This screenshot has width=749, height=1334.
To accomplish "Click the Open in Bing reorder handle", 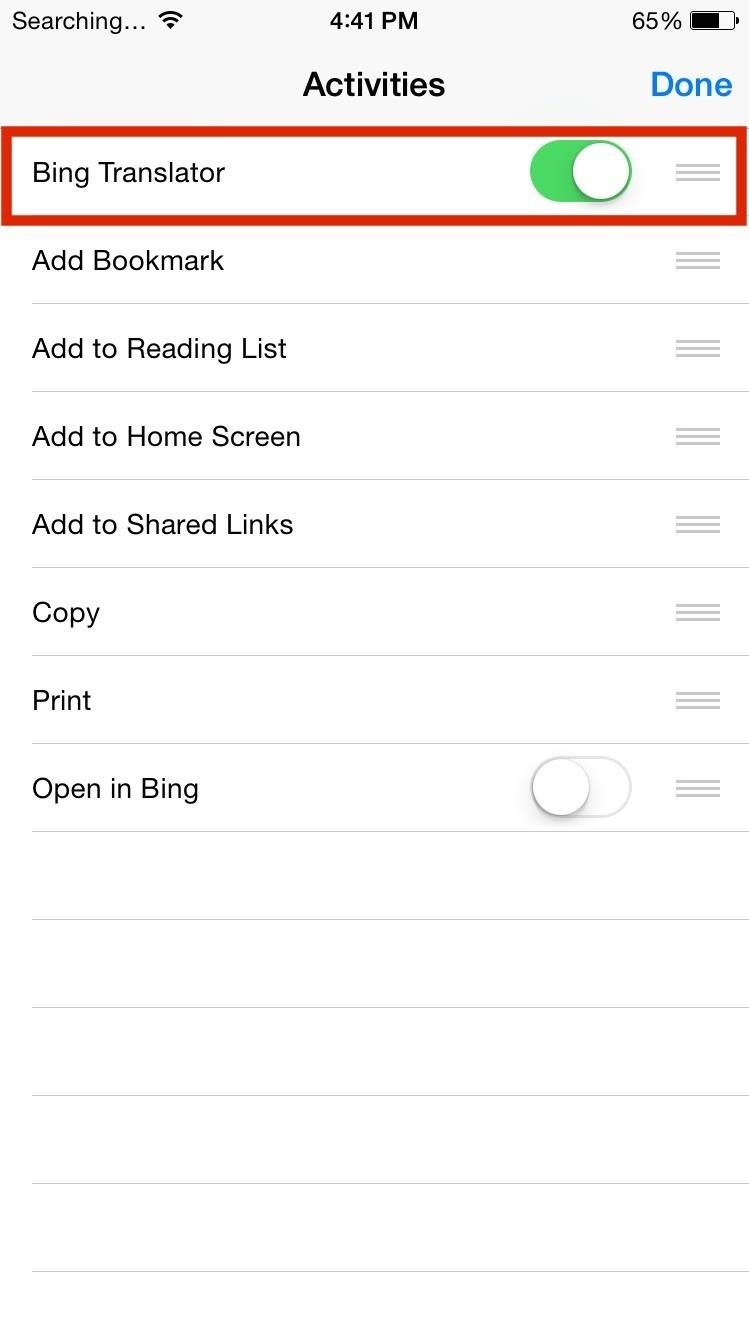I will (696, 788).
